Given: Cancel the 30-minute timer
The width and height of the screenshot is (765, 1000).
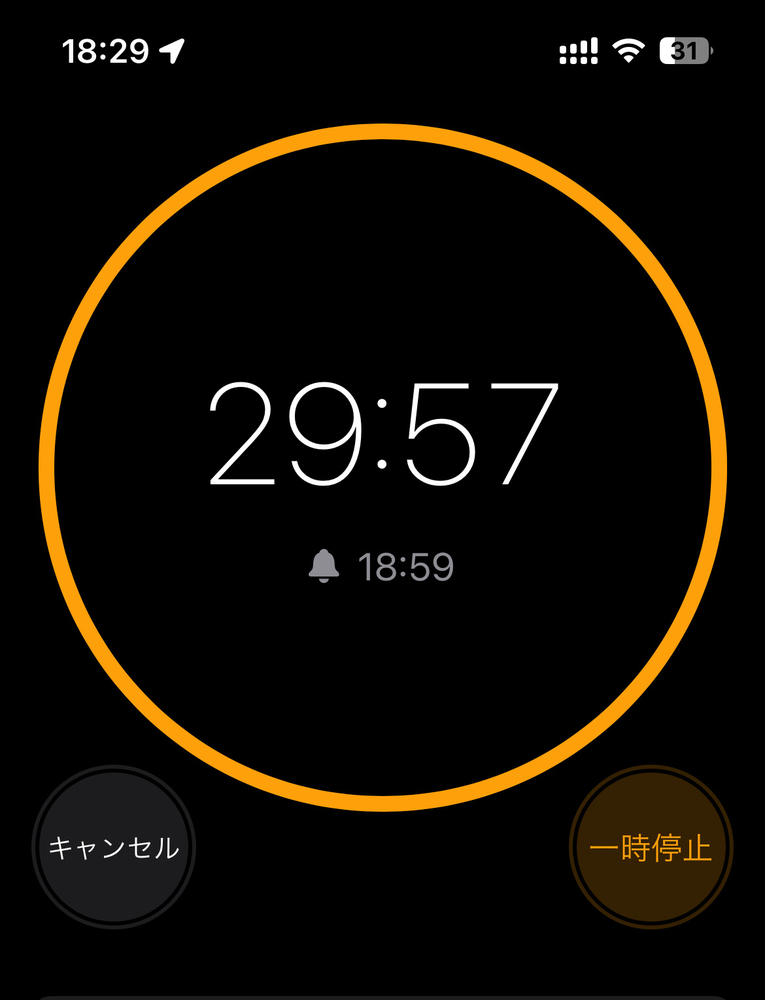Looking at the screenshot, I should [x=113, y=846].
